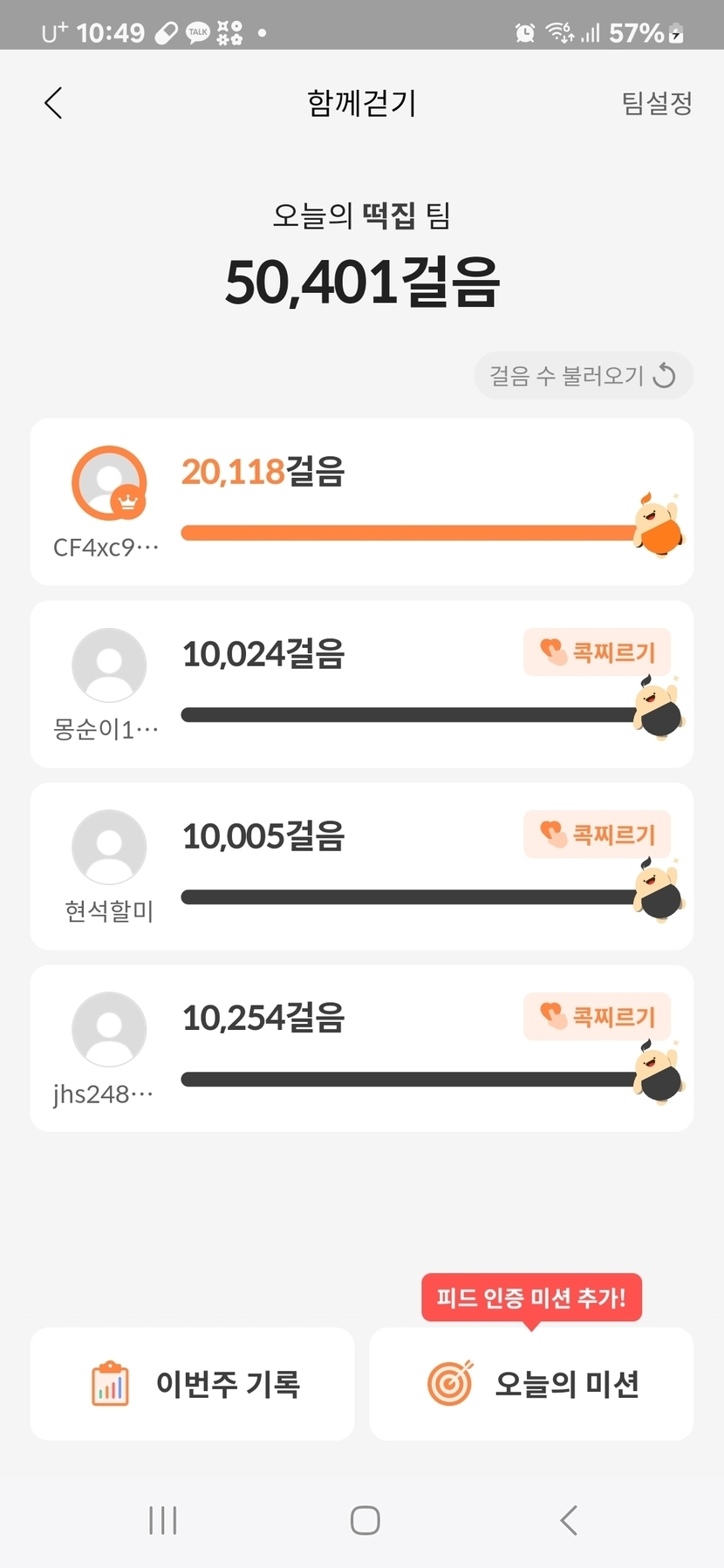Open 이번주 기록 weekly record

pyautogui.click(x=193, y=1384)
